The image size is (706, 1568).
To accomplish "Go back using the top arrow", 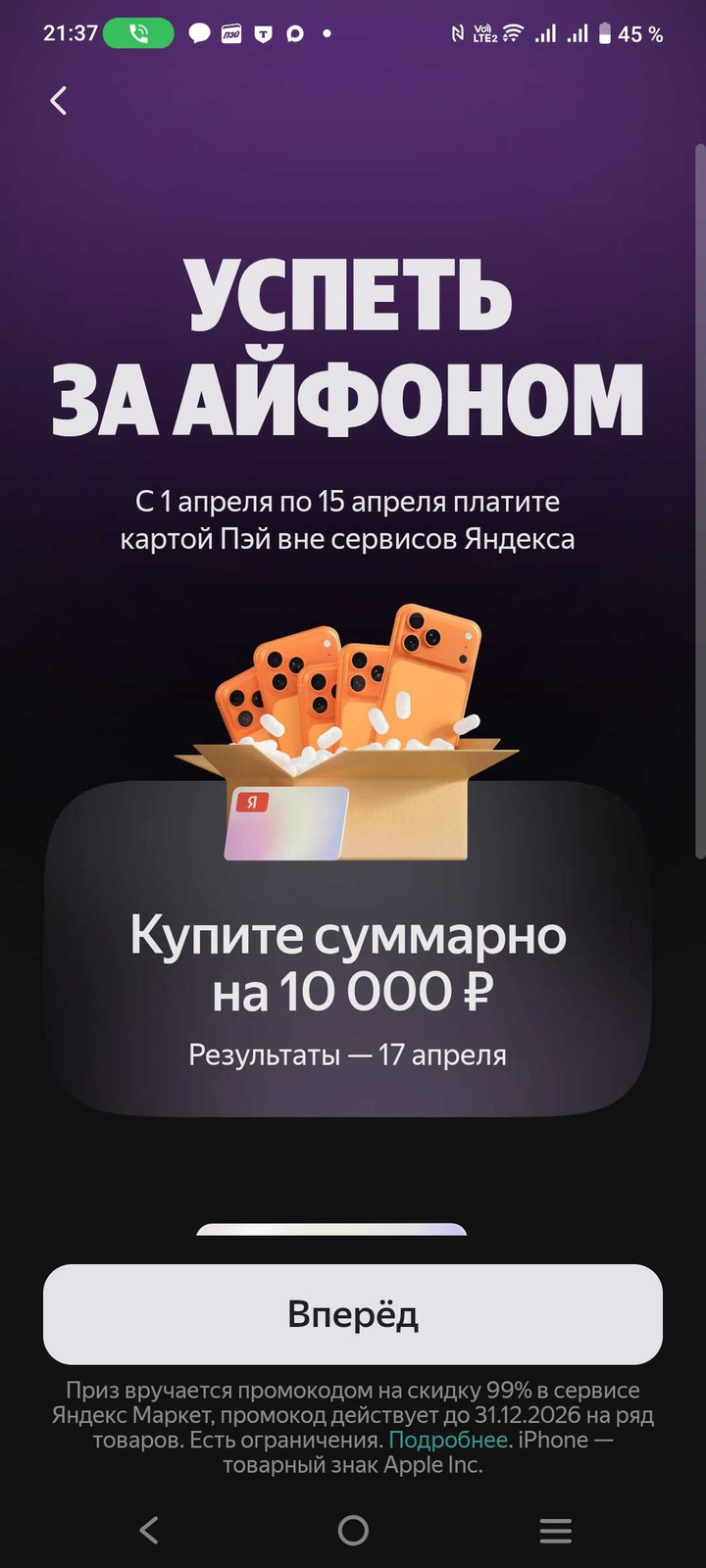I will pos(59,100).
